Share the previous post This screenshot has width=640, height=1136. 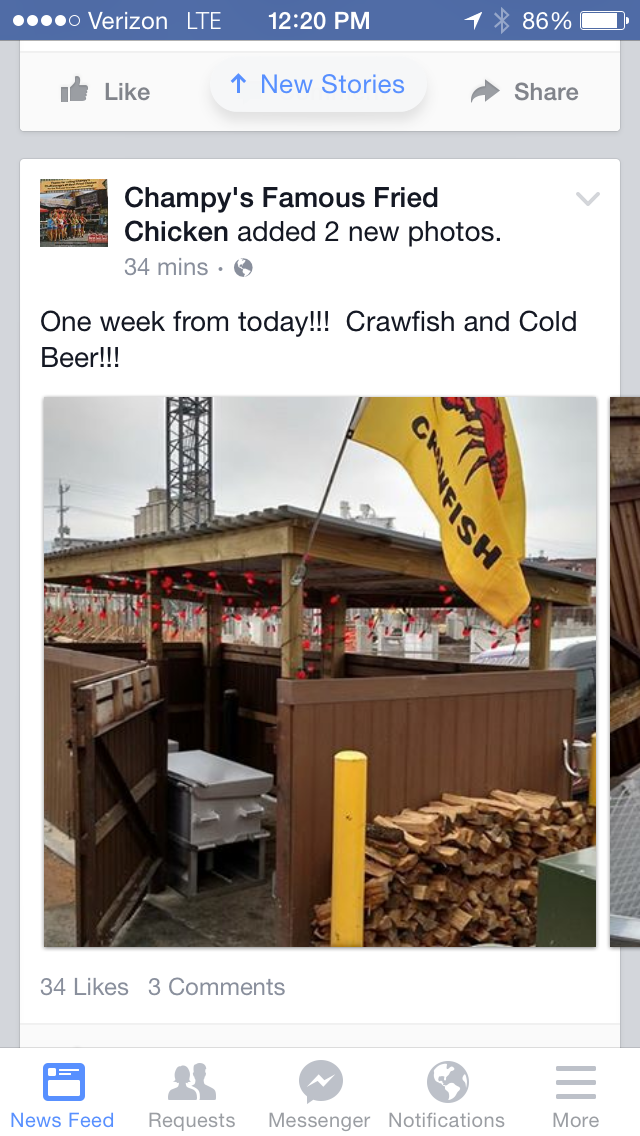[x=524, y=92]
